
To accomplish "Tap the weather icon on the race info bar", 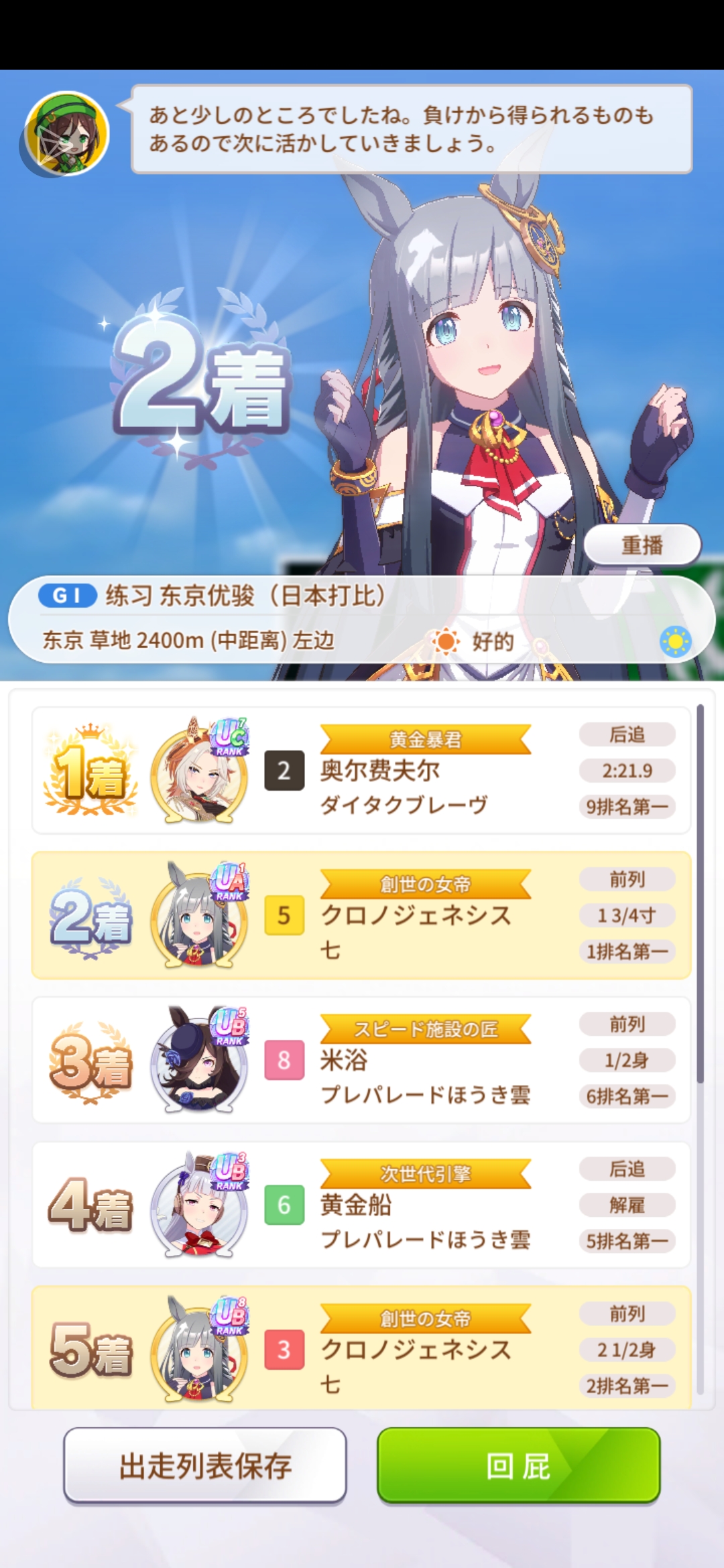I will click(x=674, y=641).
